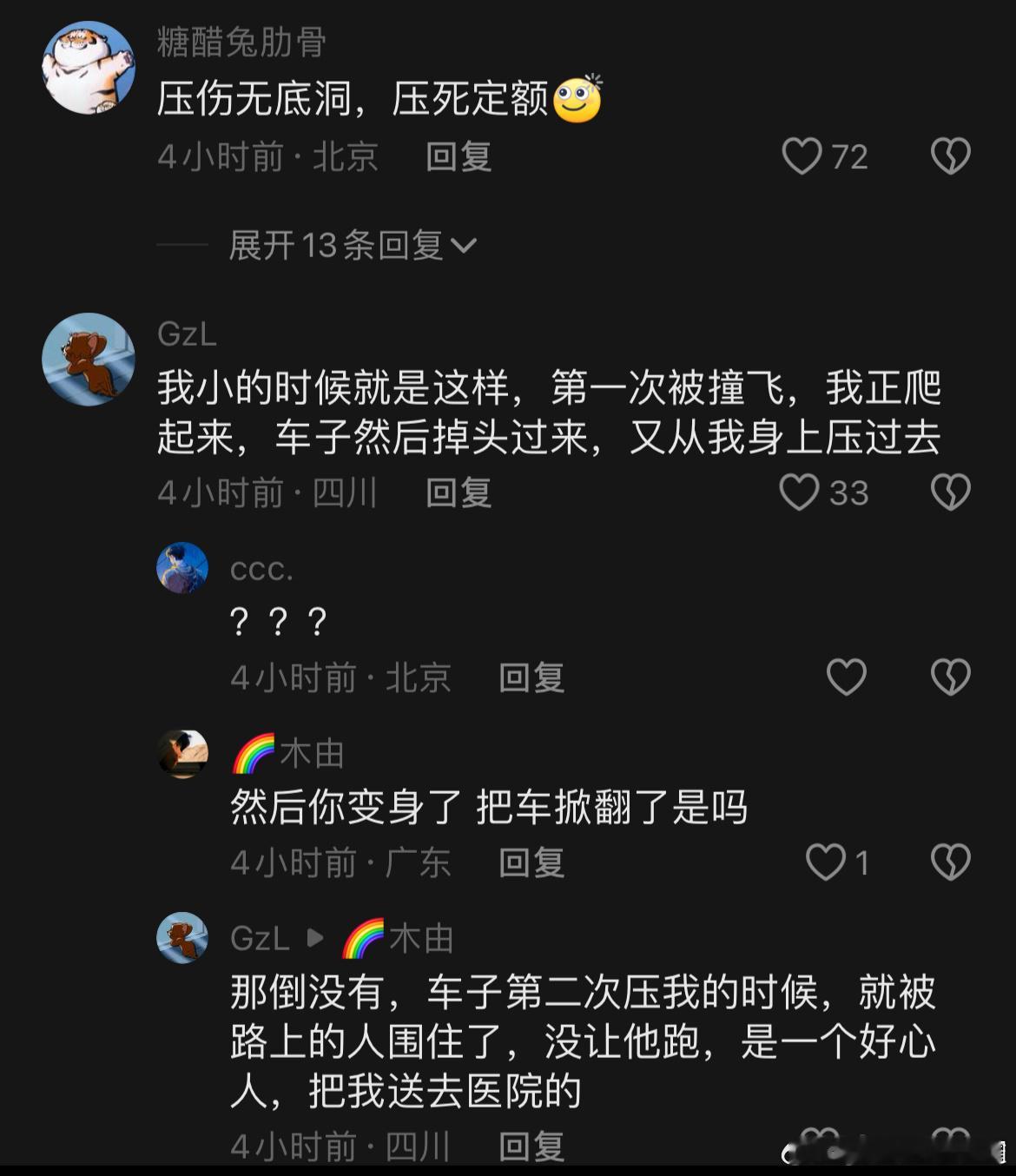Dislike 糖醋兔肋骨's comment
1016x1176 pixels.
950,156
